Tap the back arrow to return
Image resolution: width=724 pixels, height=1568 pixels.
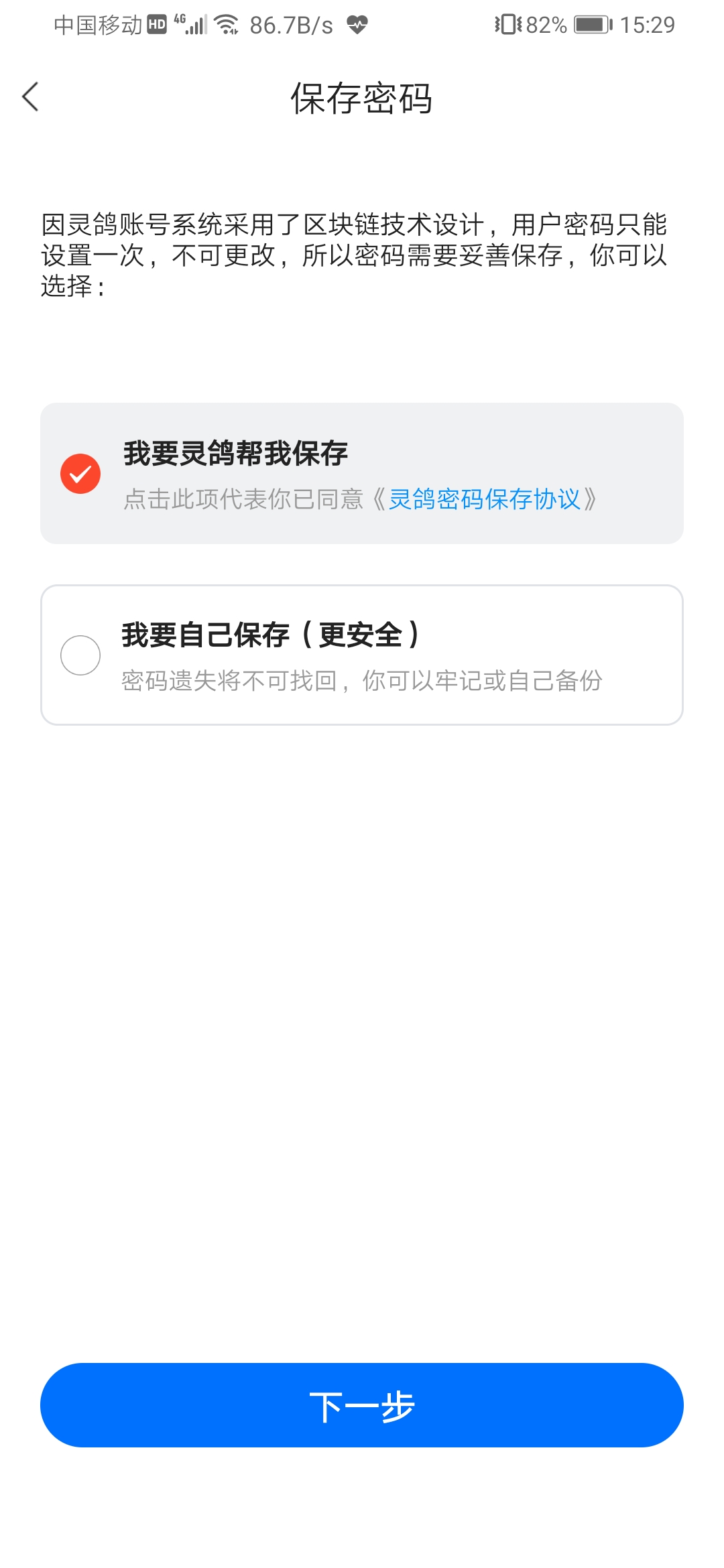30,98
